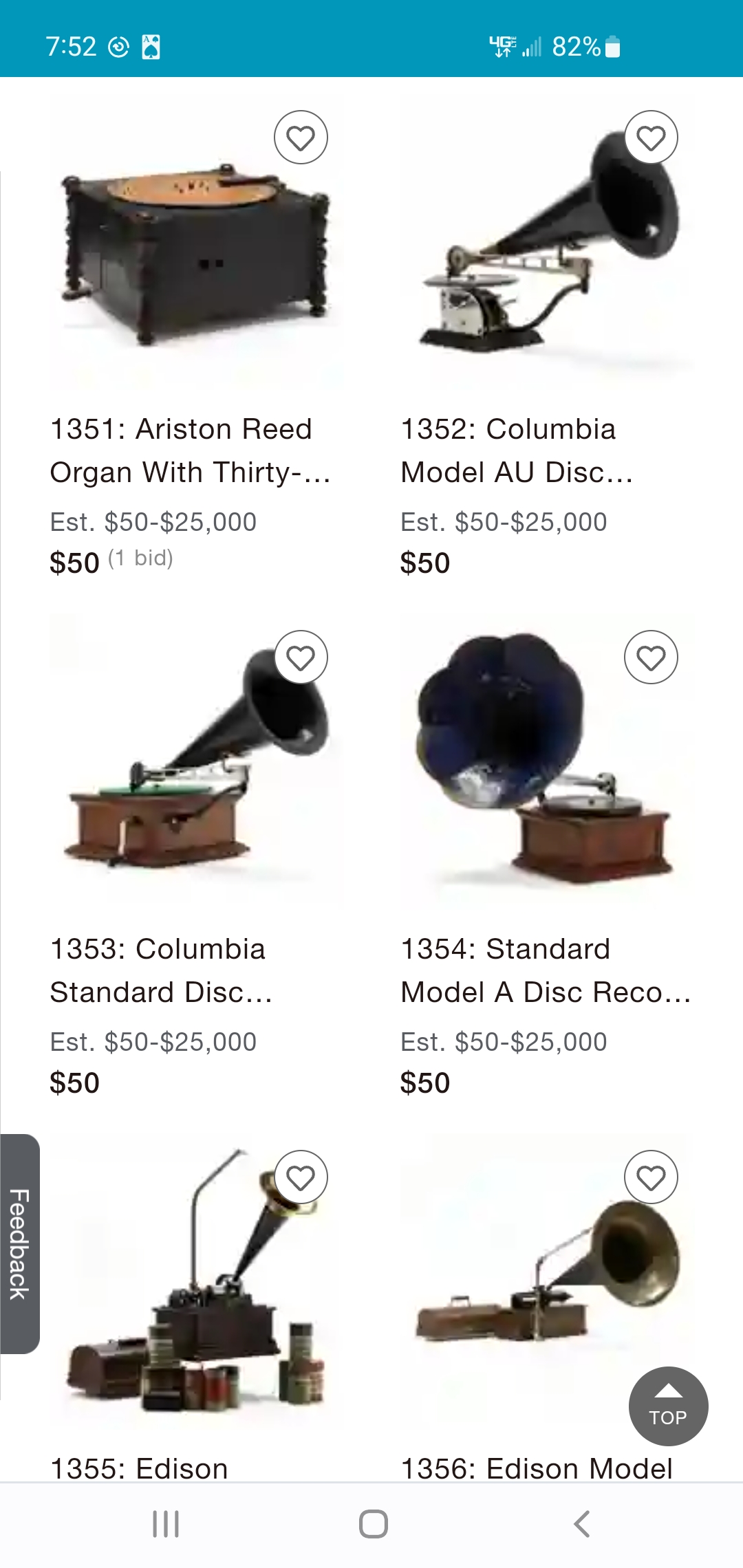Show recent apps from navigation bar

(166, 1524)
